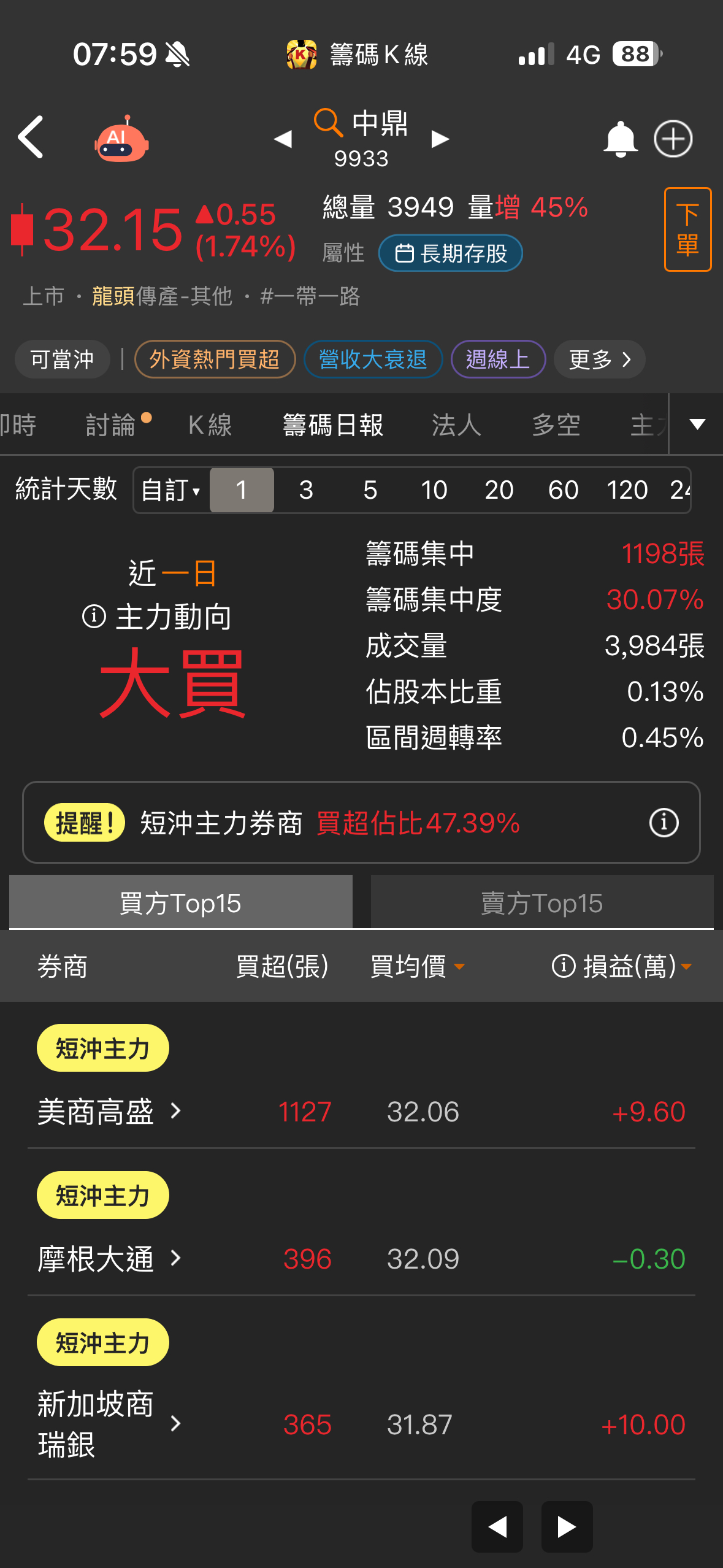Set statistics period to 20 days
This screenshot has width=723, height=1568.
pos(499,490)
